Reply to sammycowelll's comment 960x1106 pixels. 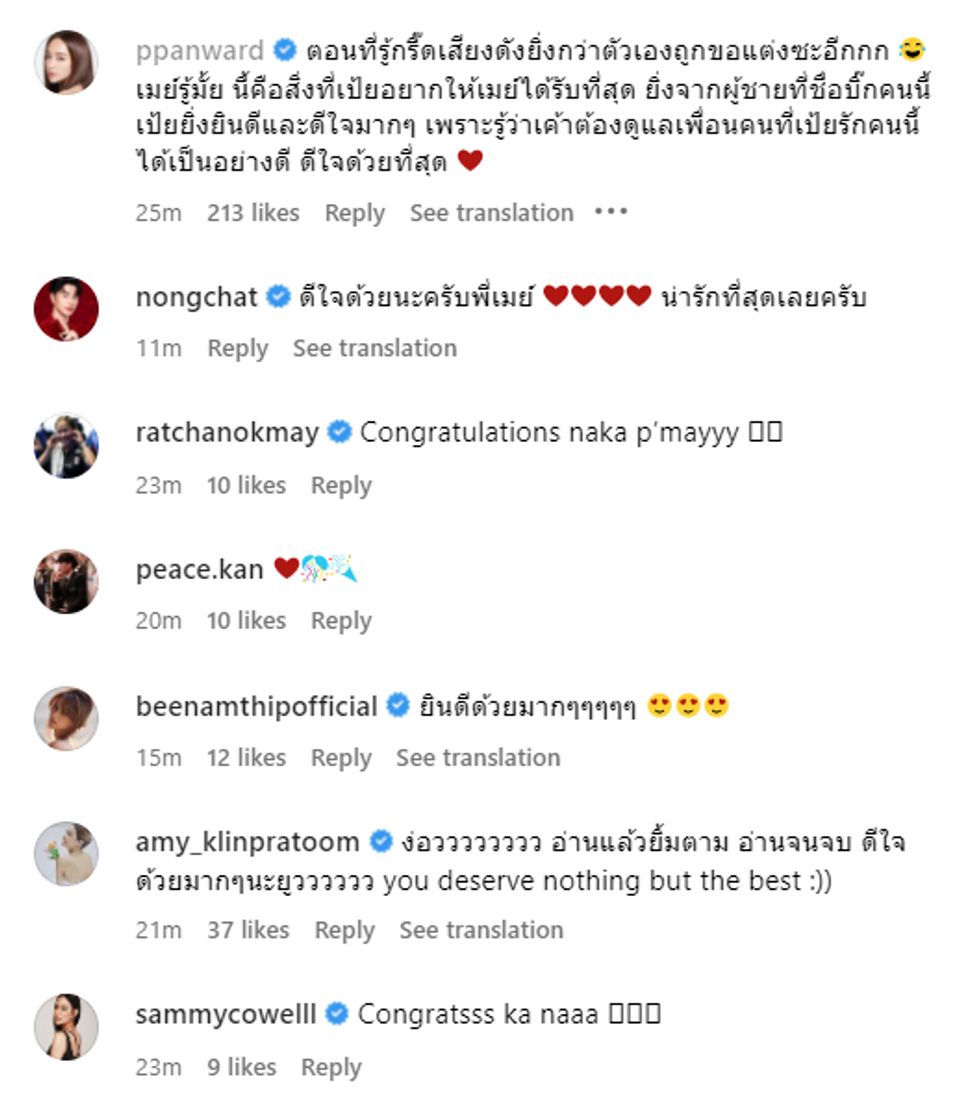point(331,1067)
